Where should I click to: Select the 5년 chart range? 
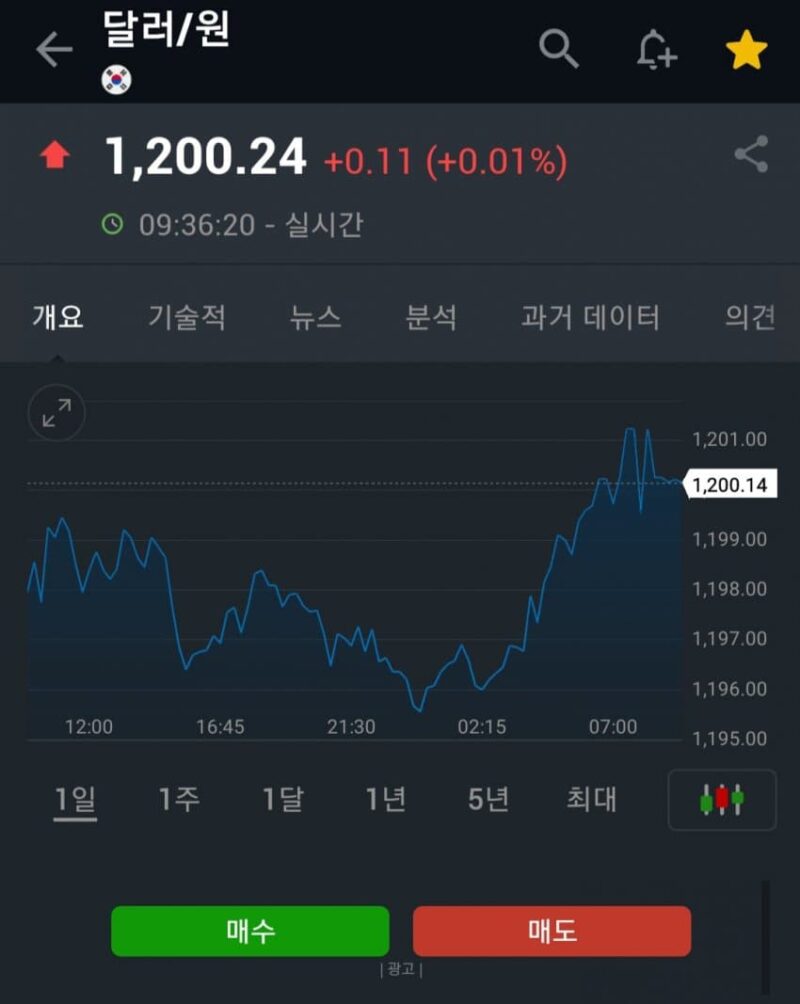[x=489, y=799]
